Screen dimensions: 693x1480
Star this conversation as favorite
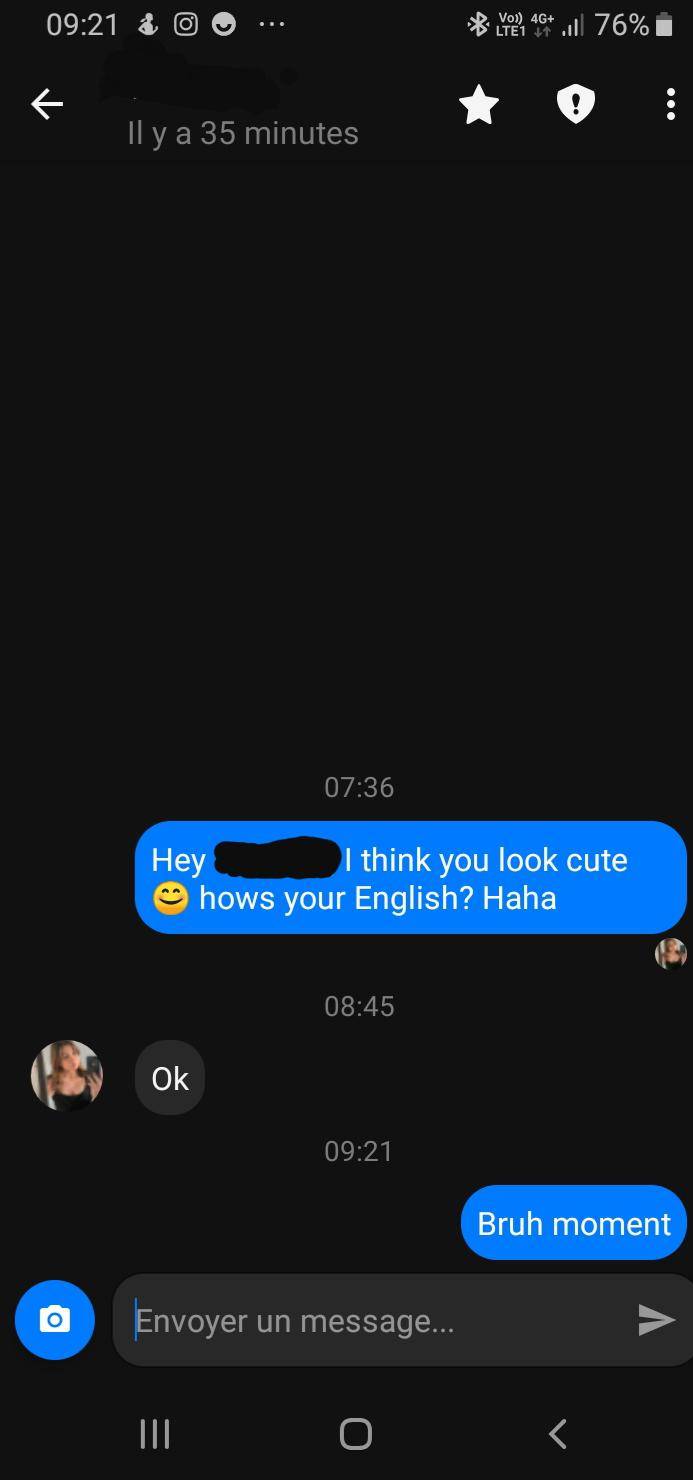point(479,105)
